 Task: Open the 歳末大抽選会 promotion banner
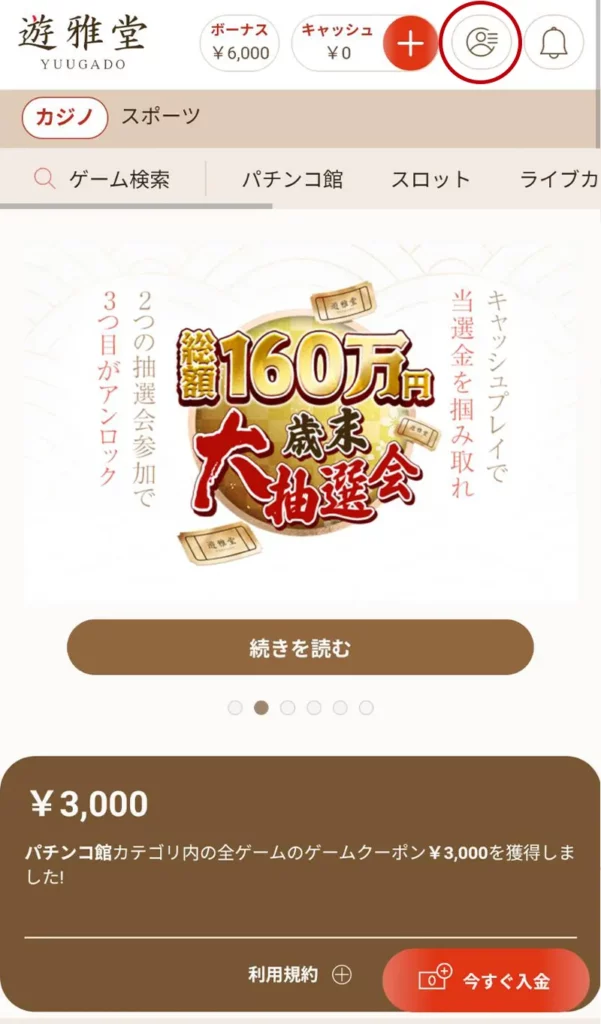click(x=300, y=420)
